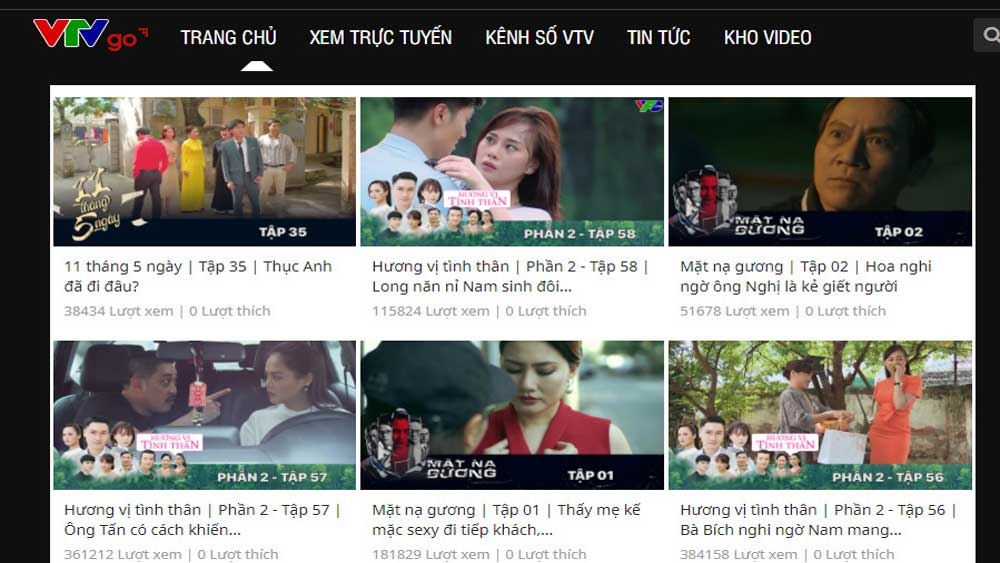
Task: Watch Hương vị tình thân Phần 2 Tập 56
Action: [x=819, y=414]
